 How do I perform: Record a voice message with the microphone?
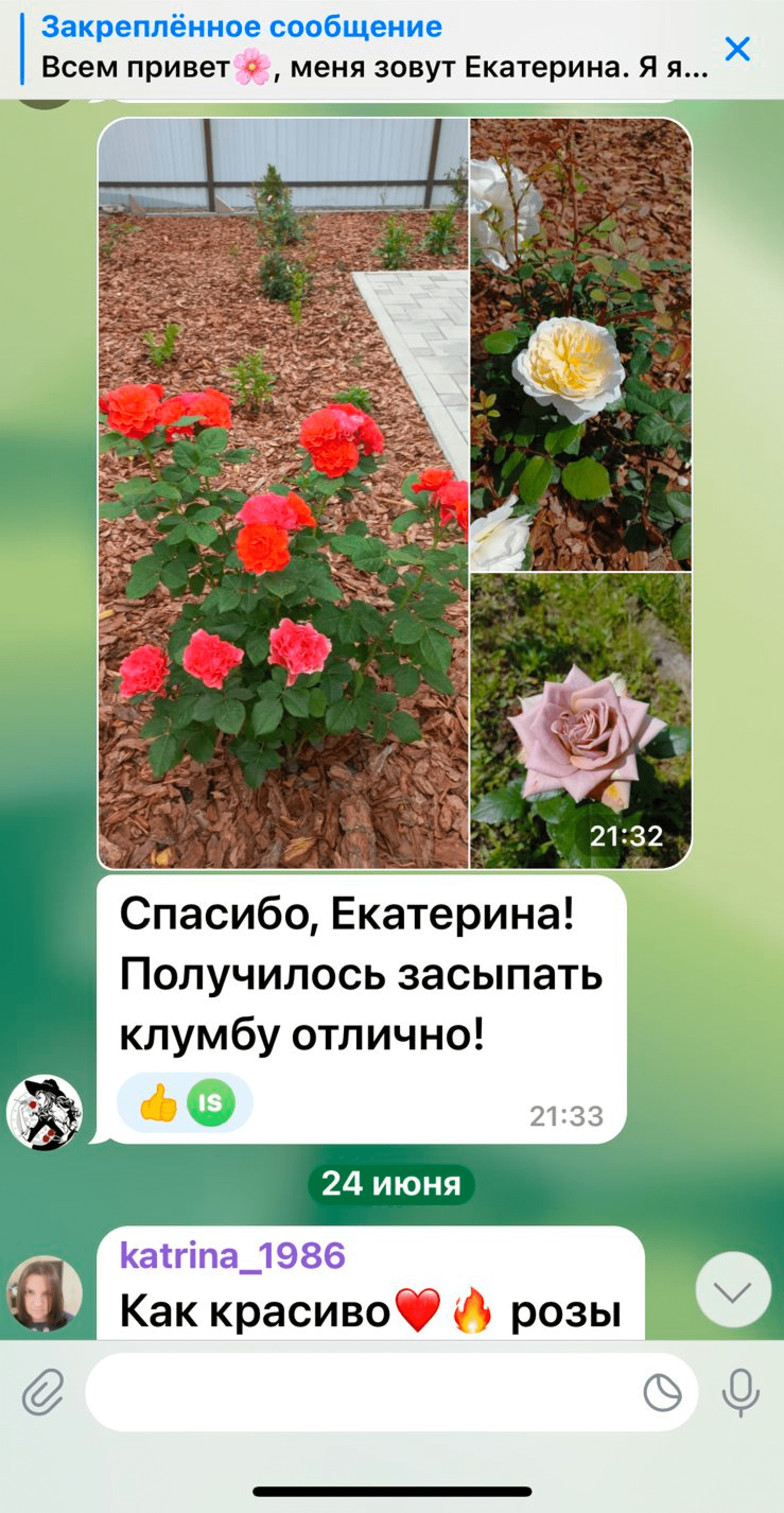(740, 1392)
